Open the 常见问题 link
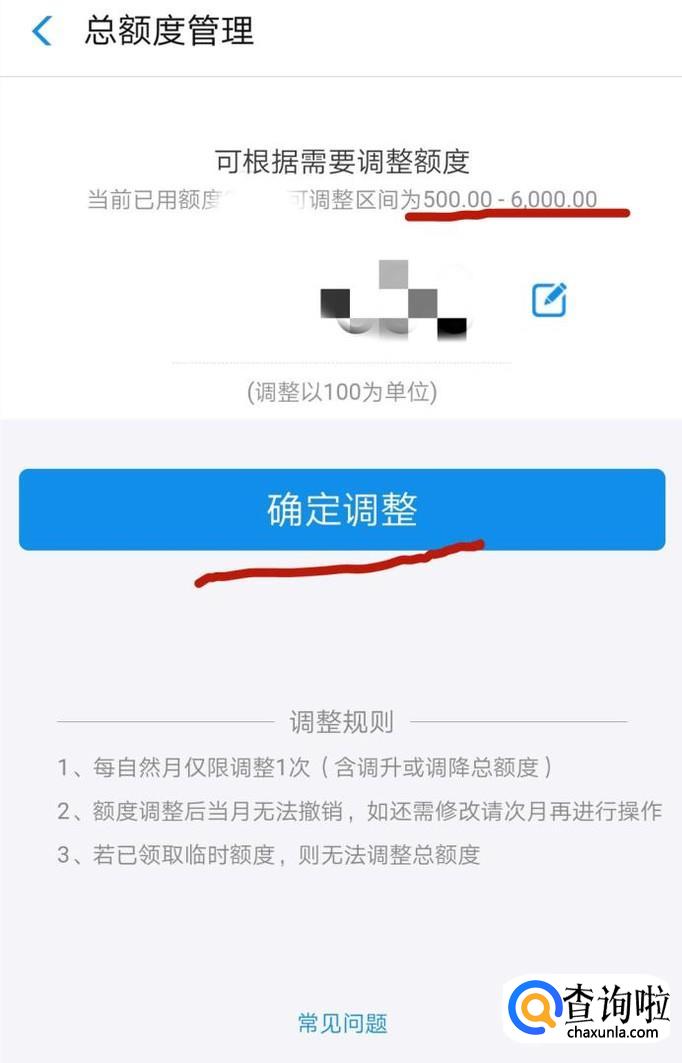This screenshot has width=682, height=1063. [342, 1022]
